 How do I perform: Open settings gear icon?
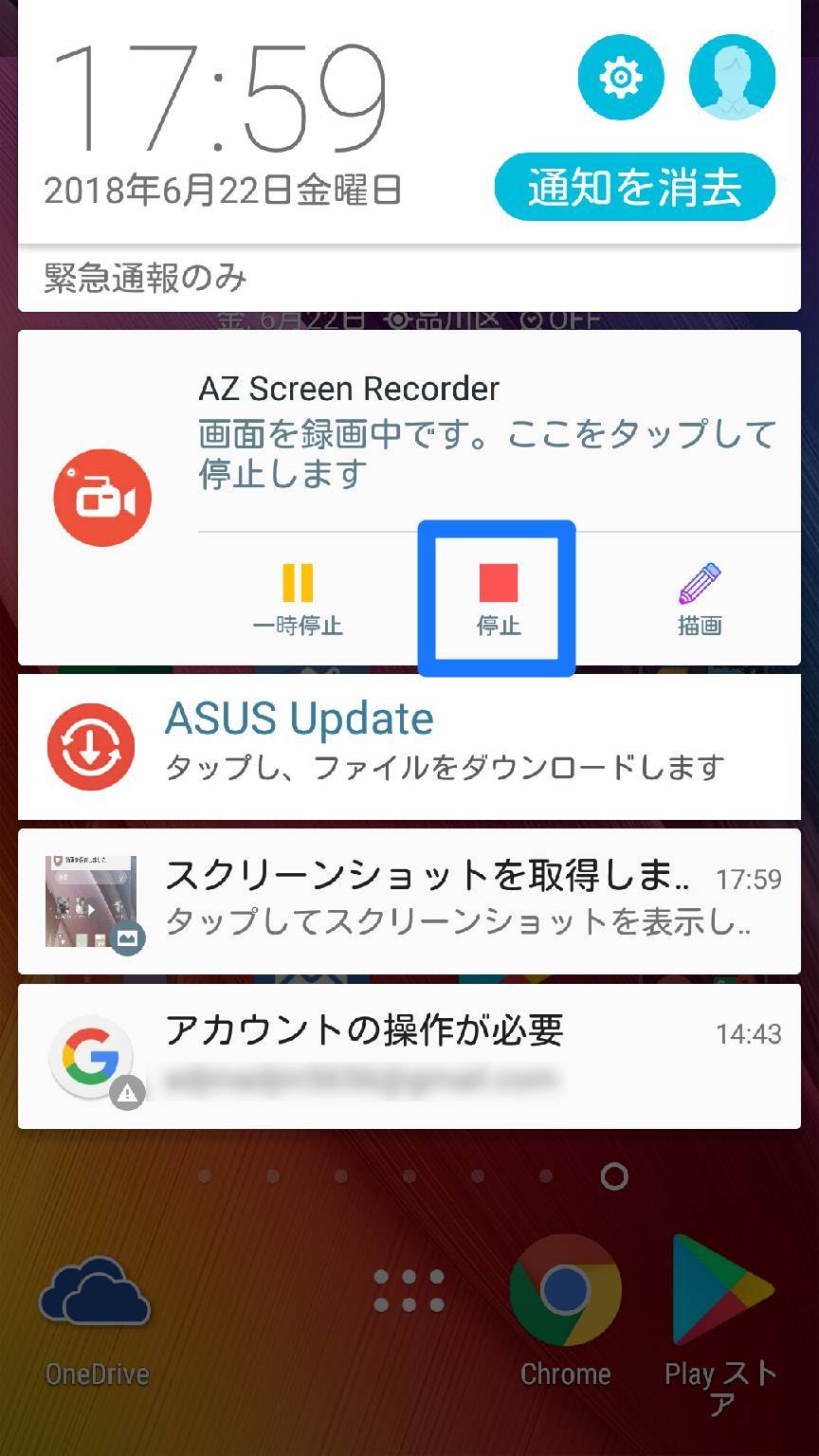pos(621,78)
